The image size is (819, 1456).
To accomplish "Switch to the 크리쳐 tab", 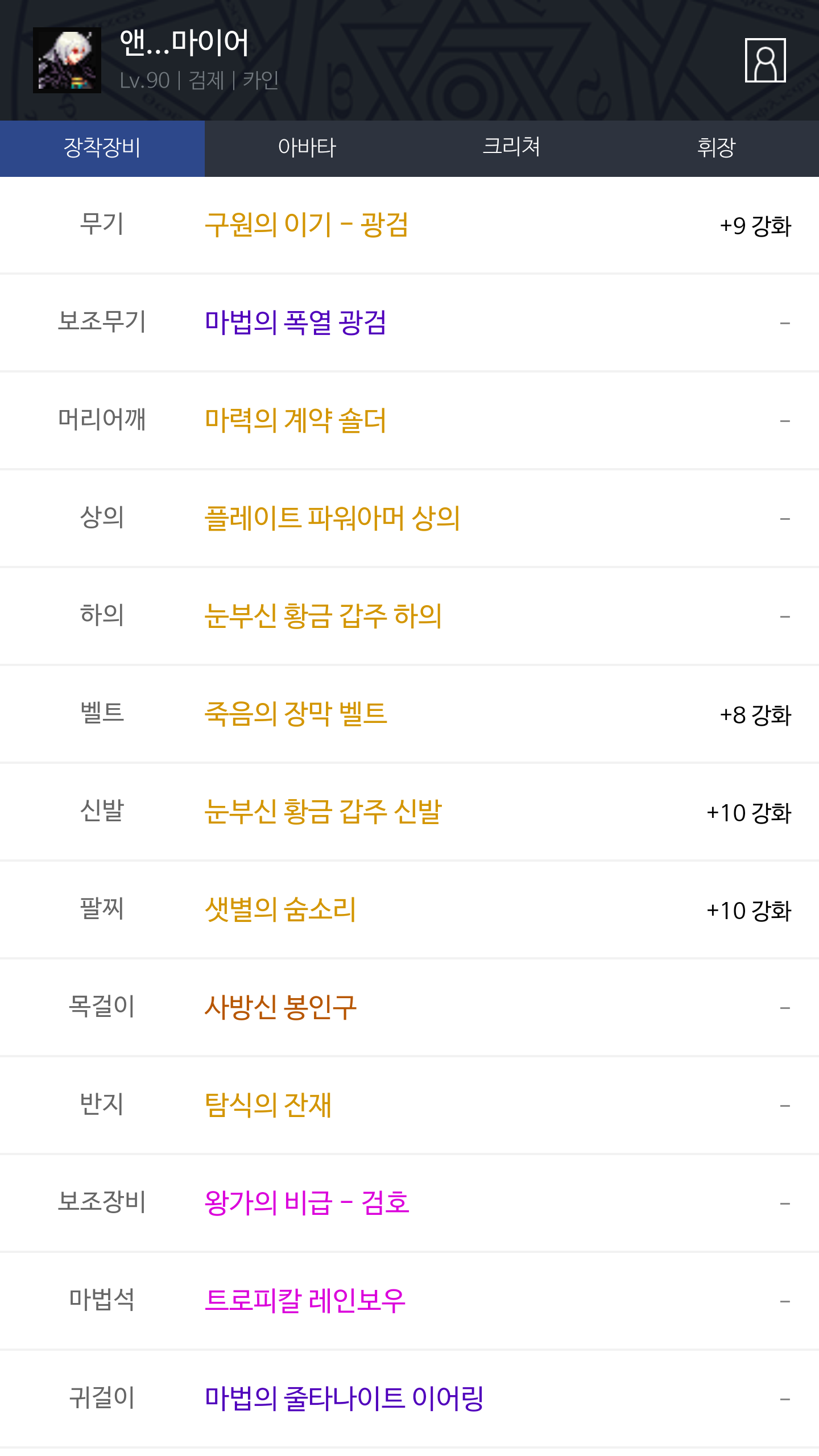I will (x=512, y=148).
